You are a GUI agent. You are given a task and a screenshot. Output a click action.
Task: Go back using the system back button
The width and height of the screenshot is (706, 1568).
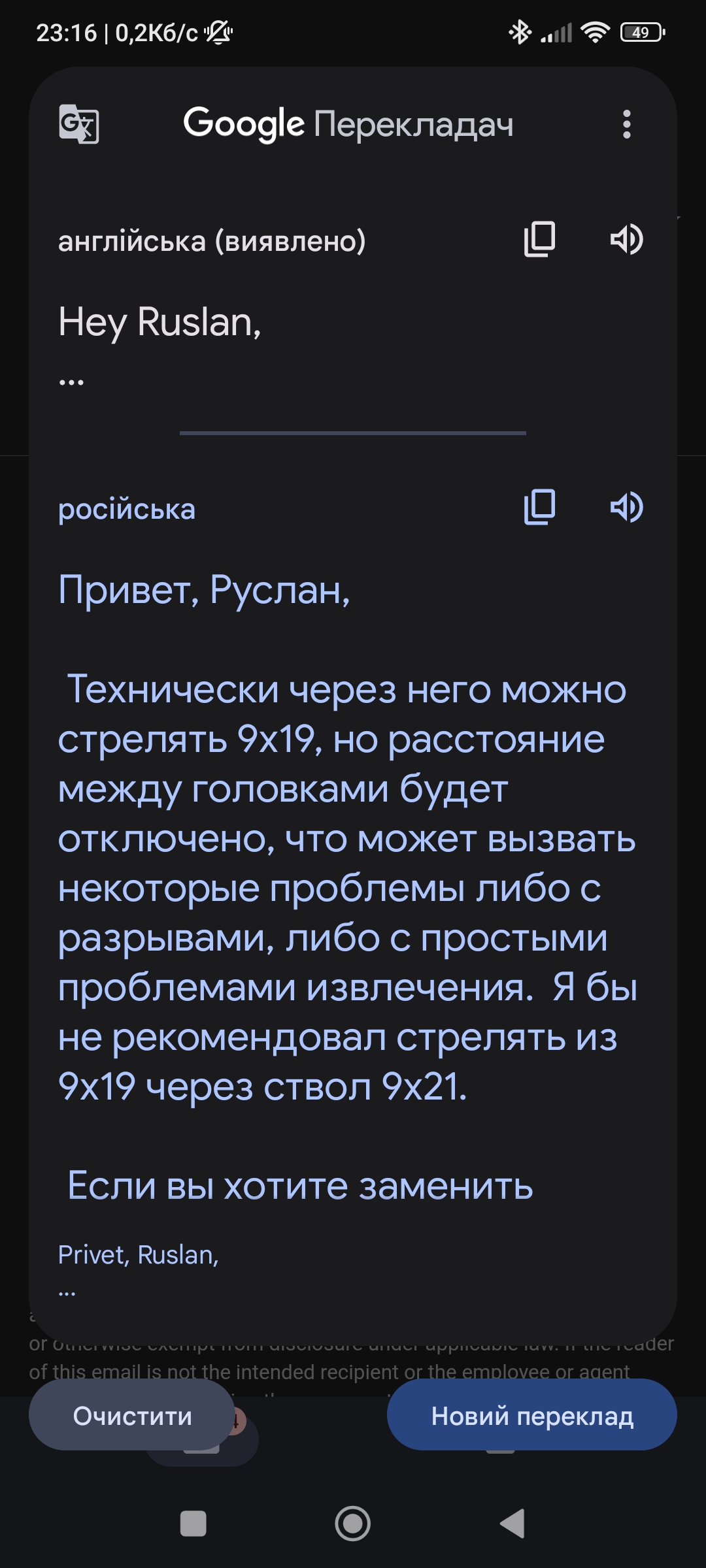pyautogui.click(x=513, y=1524)
